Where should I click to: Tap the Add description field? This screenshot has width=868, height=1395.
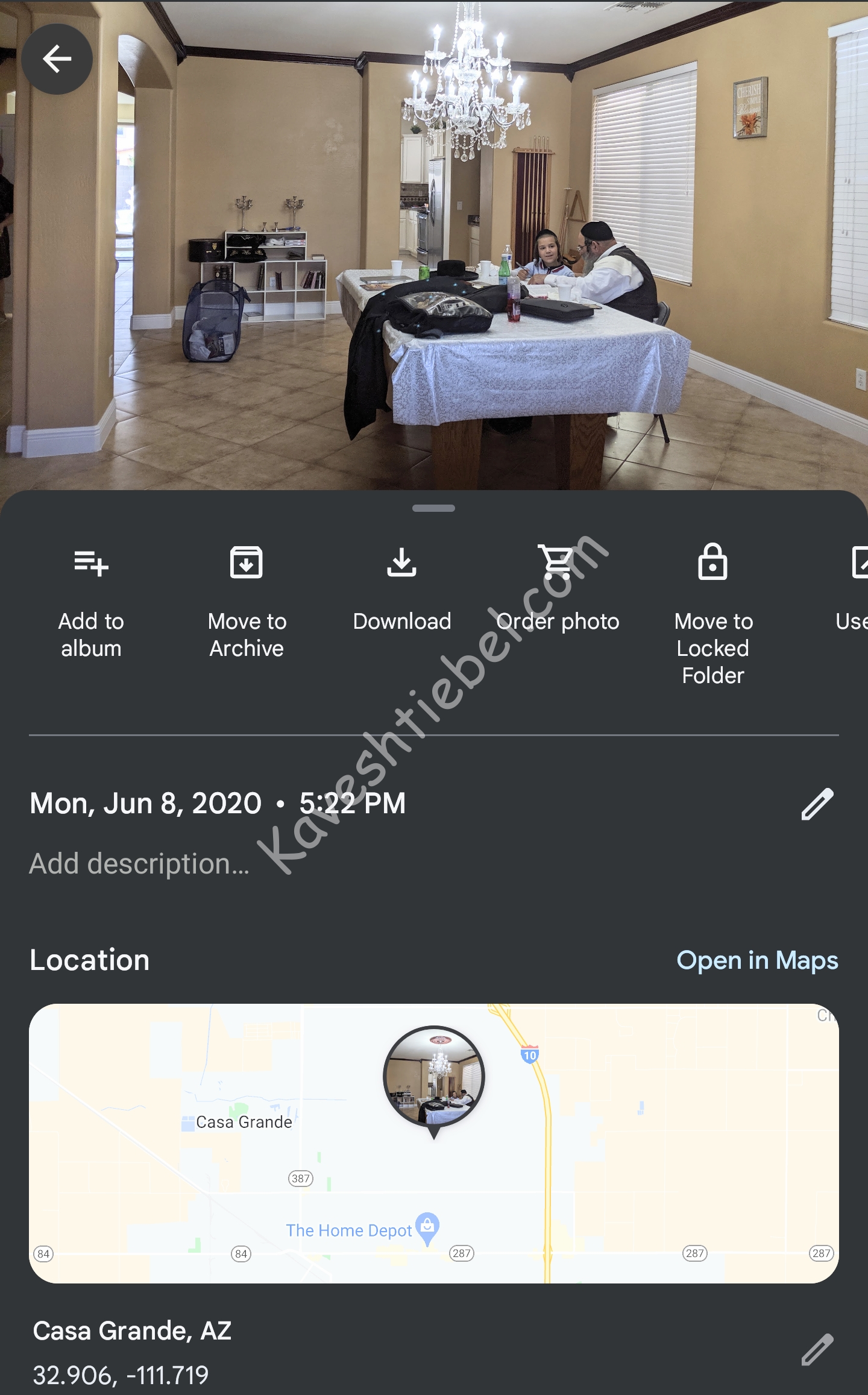[x=140, y=864]
